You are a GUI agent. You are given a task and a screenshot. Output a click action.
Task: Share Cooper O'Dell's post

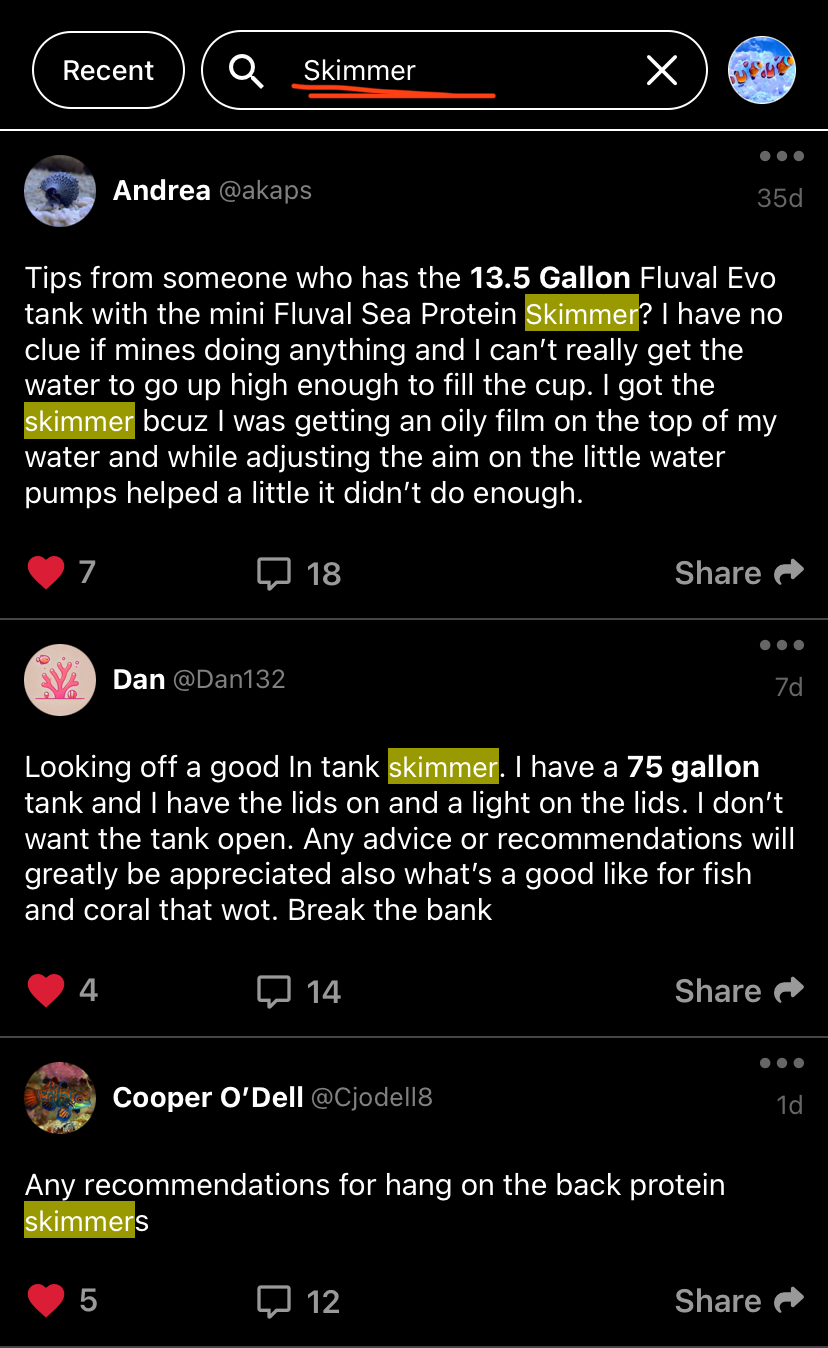click(x=739, y=1301)
